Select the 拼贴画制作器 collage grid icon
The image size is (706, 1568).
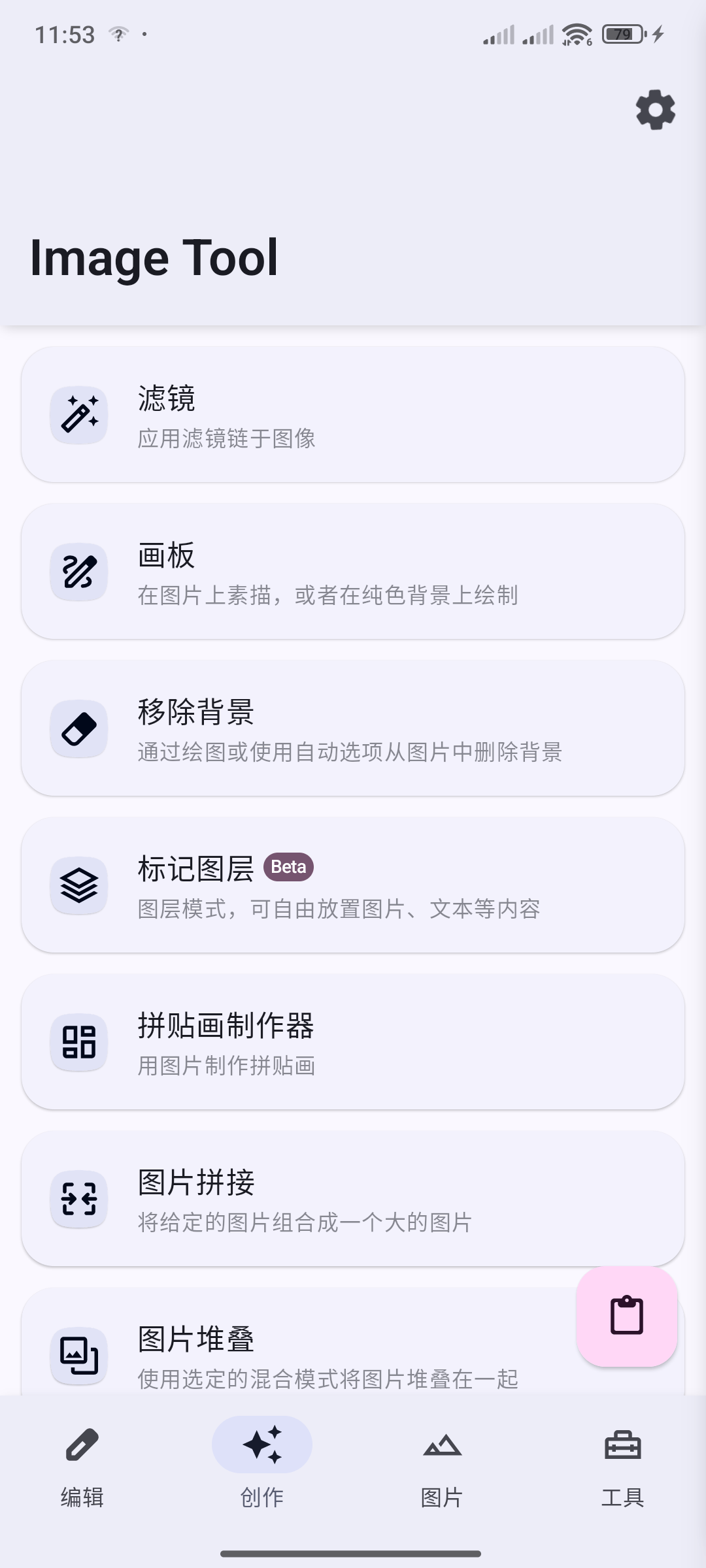pyautogui.click(x=78, y=1043)
